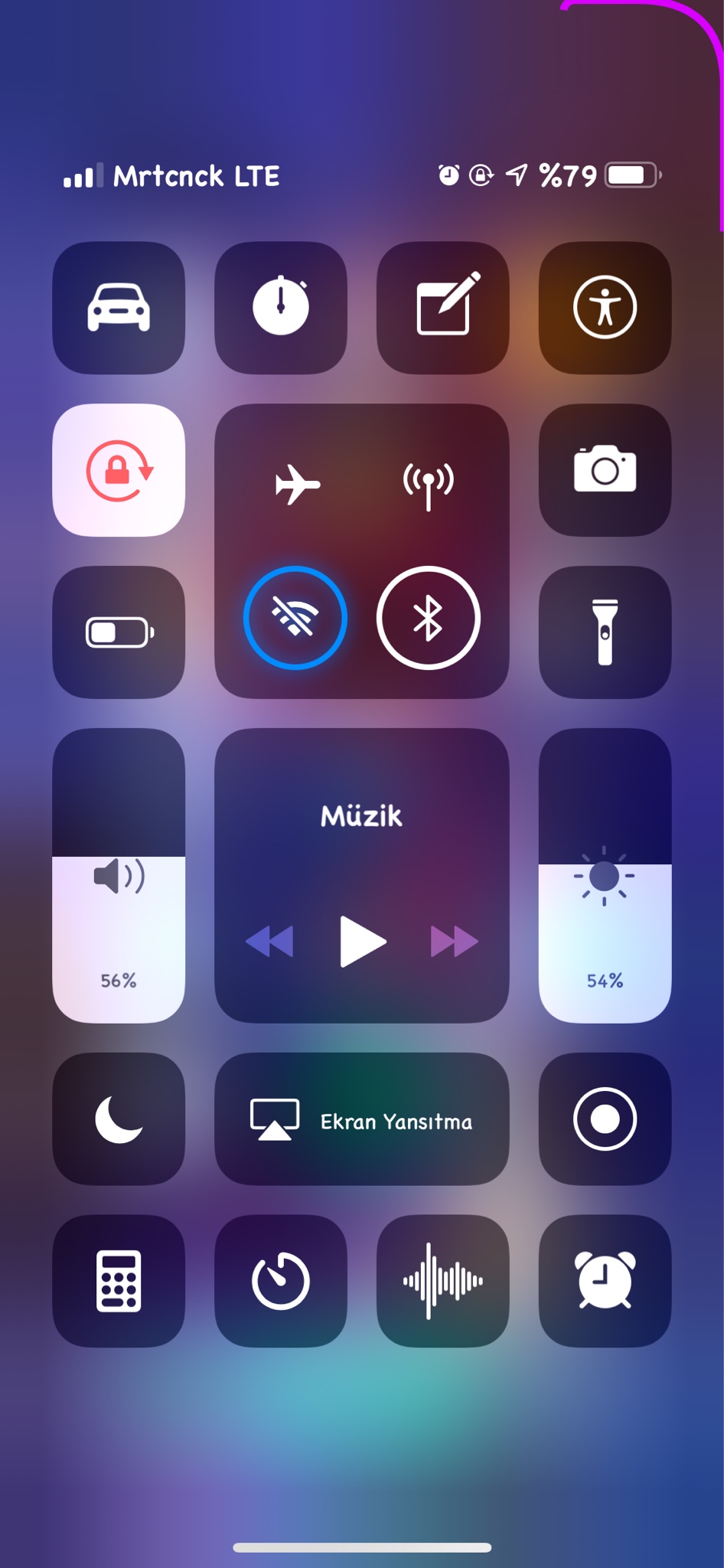
Task: Open the calculator
Action: pyautogui.click(x=119, y=1281)
